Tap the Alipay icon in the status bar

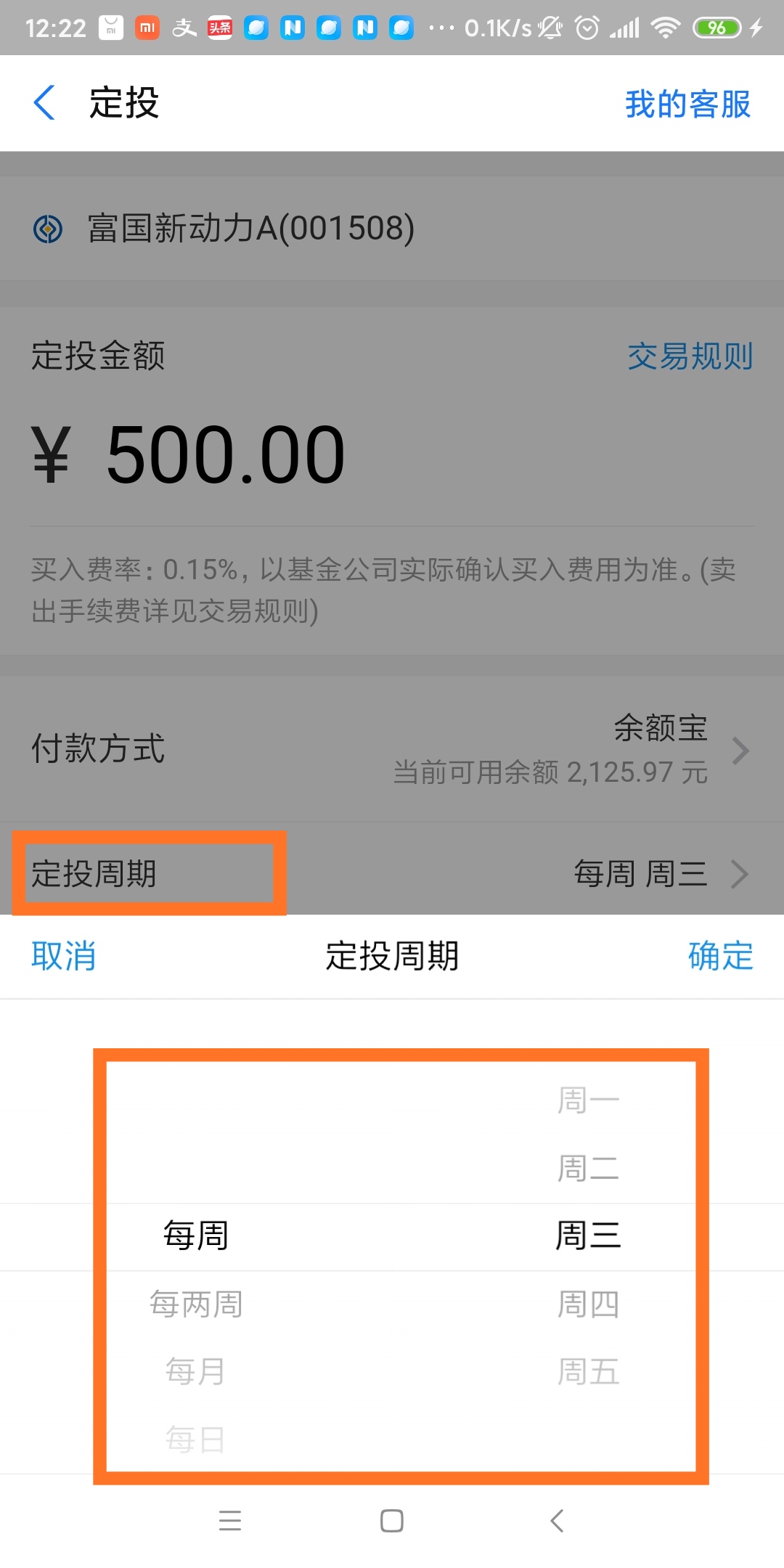[x=184, y=26]
